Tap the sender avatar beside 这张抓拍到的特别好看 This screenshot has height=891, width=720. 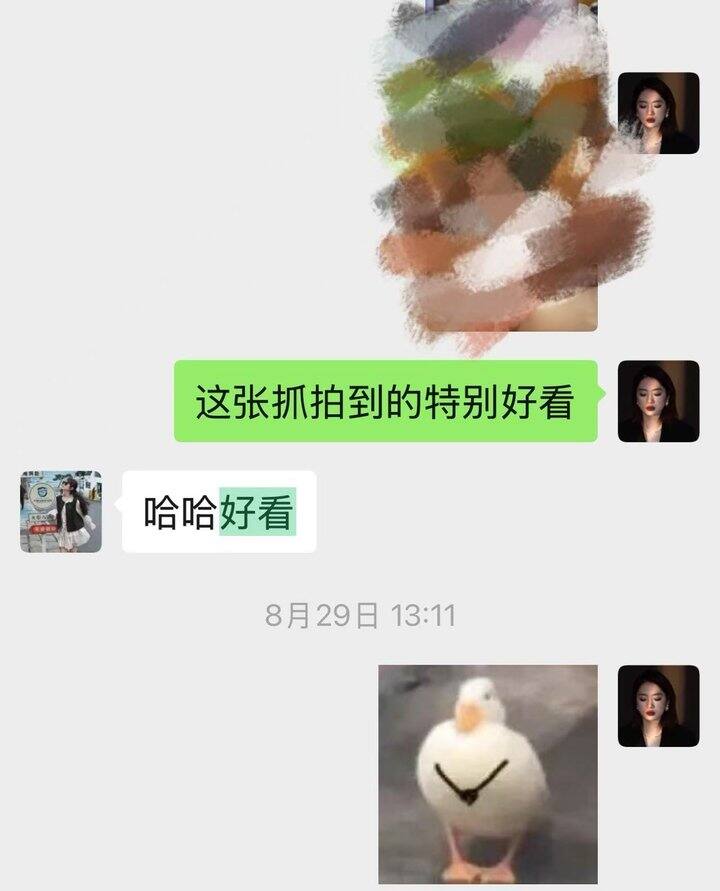click(x=659, y=401)
